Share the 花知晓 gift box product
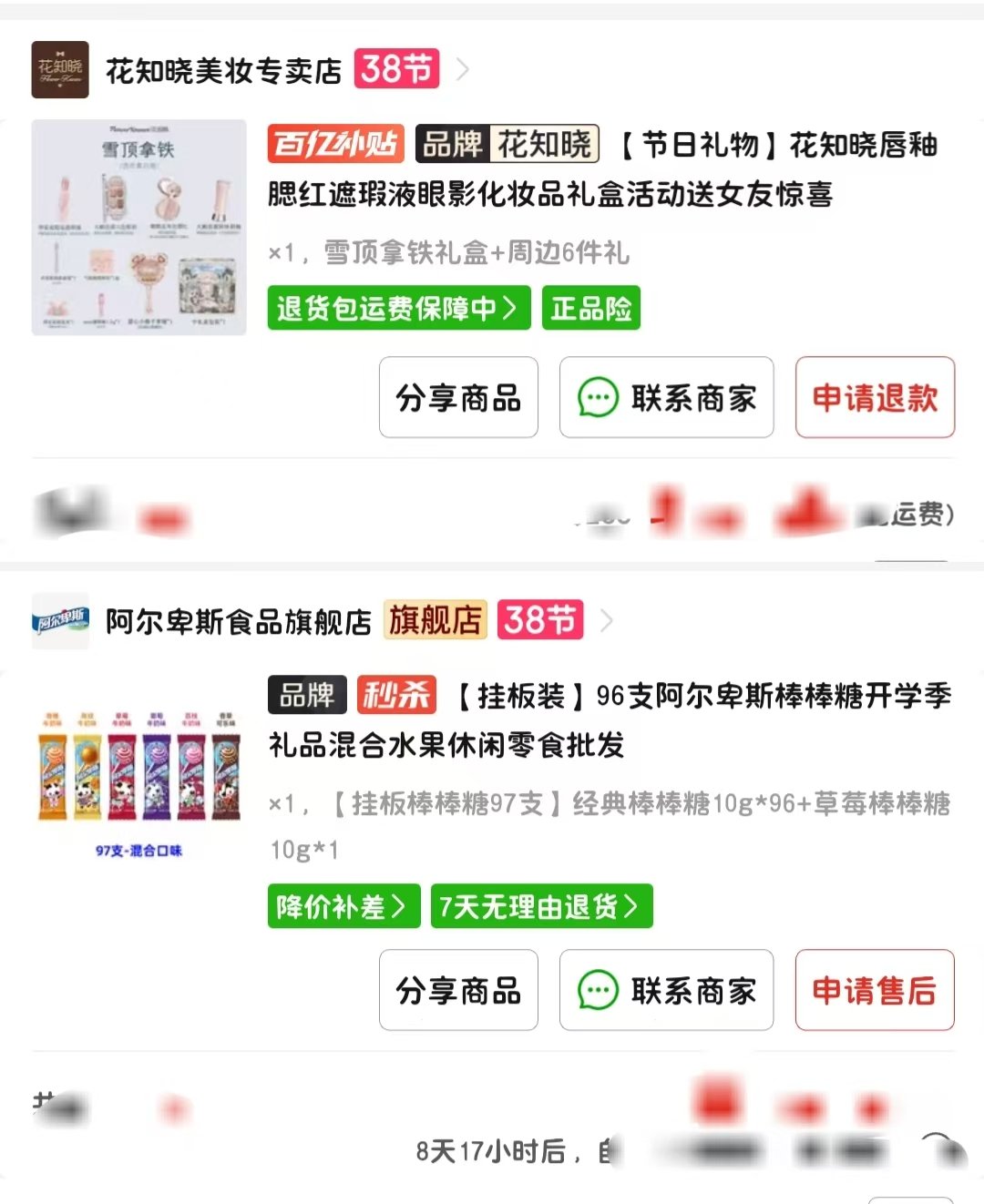The height and width of the screenshot is (1204, 984). click(458, 397)
